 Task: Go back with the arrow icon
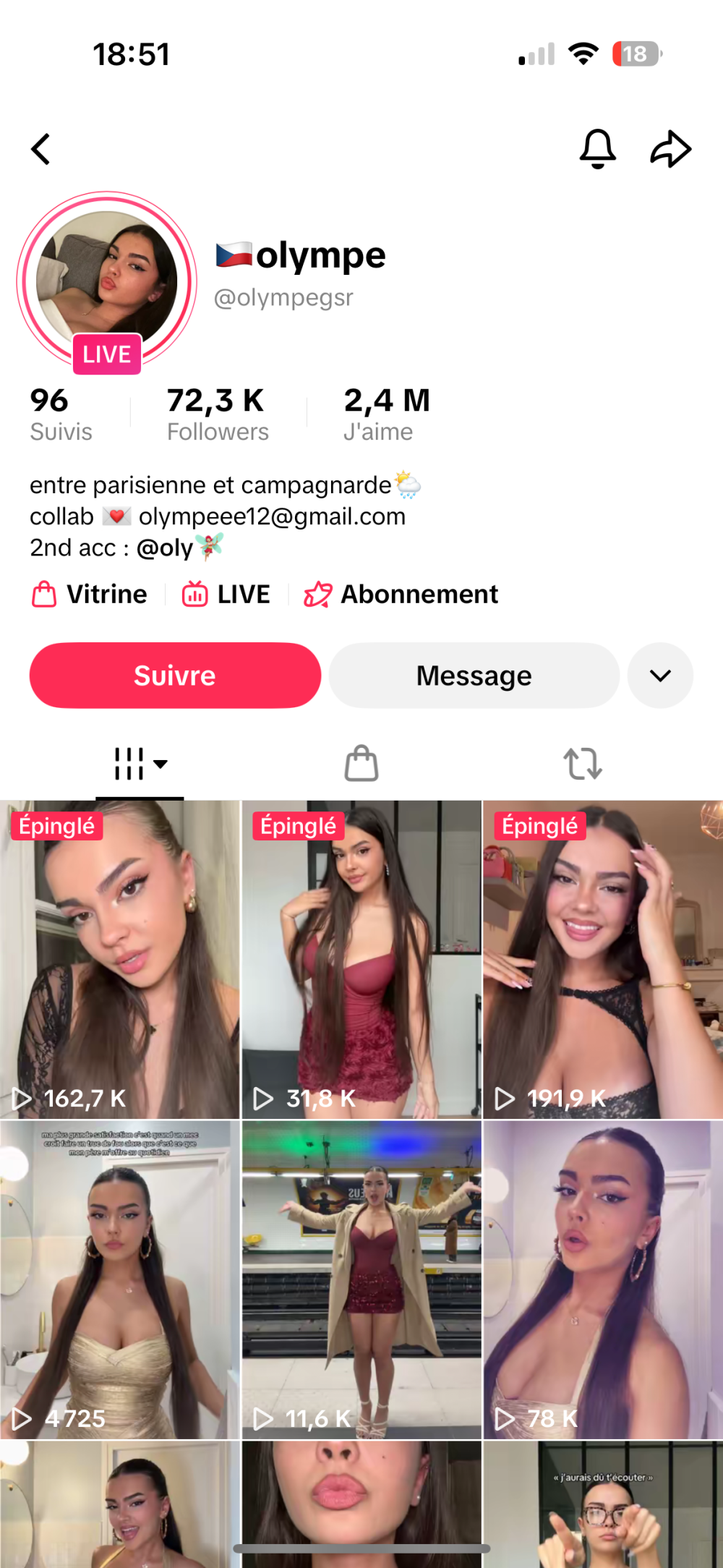point(41,149)
